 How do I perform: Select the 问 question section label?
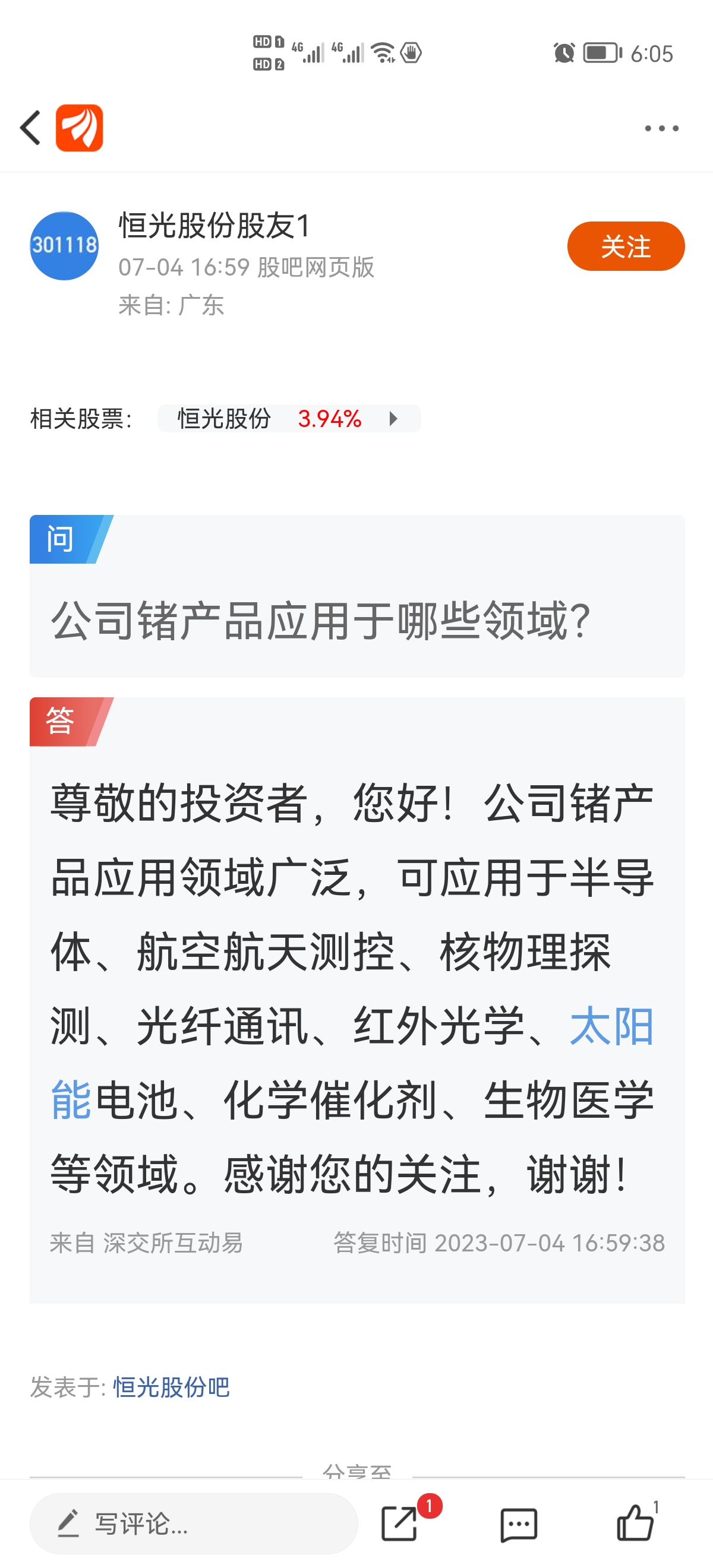pyautogui.click(x=59, y=538)
